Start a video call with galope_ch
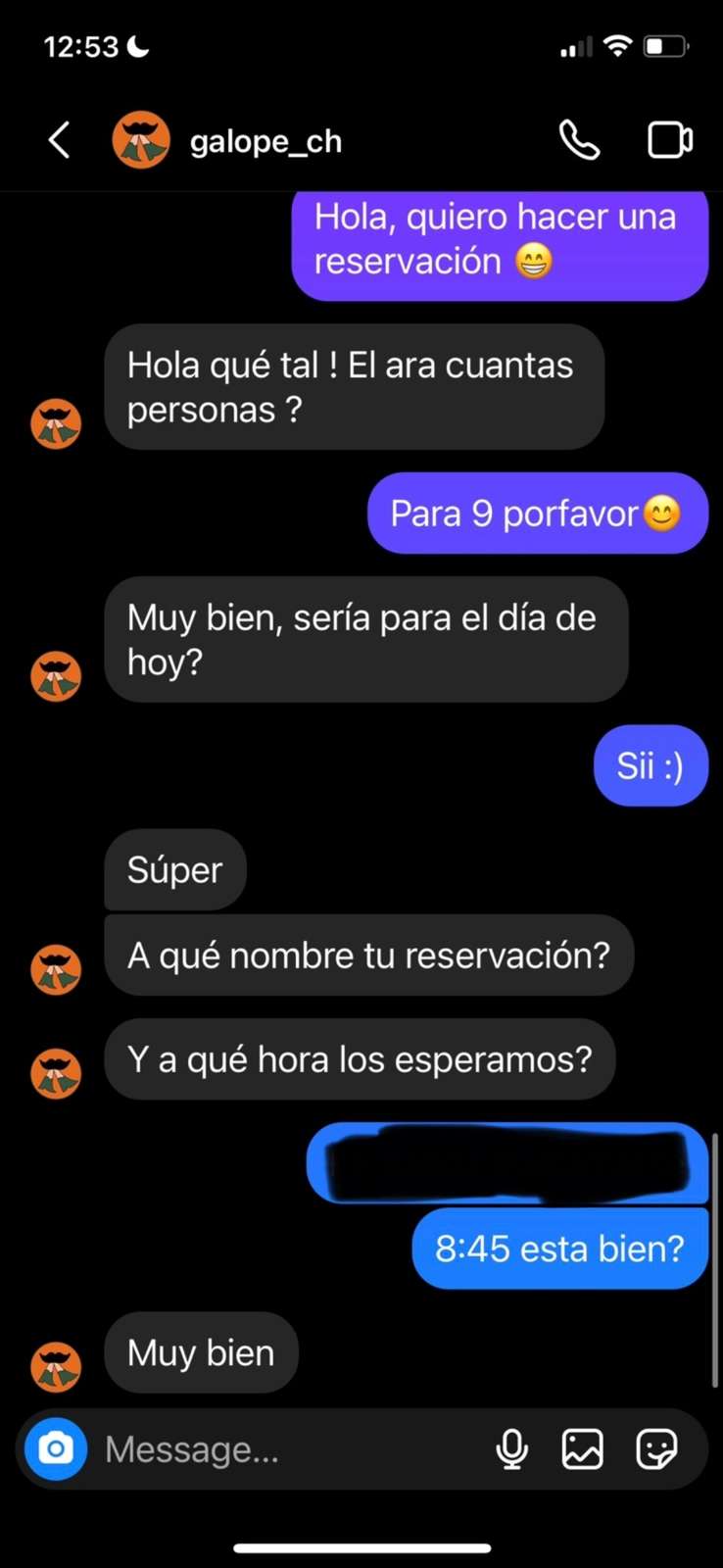Screen dimensions: 723x1568 pos(670,140)
